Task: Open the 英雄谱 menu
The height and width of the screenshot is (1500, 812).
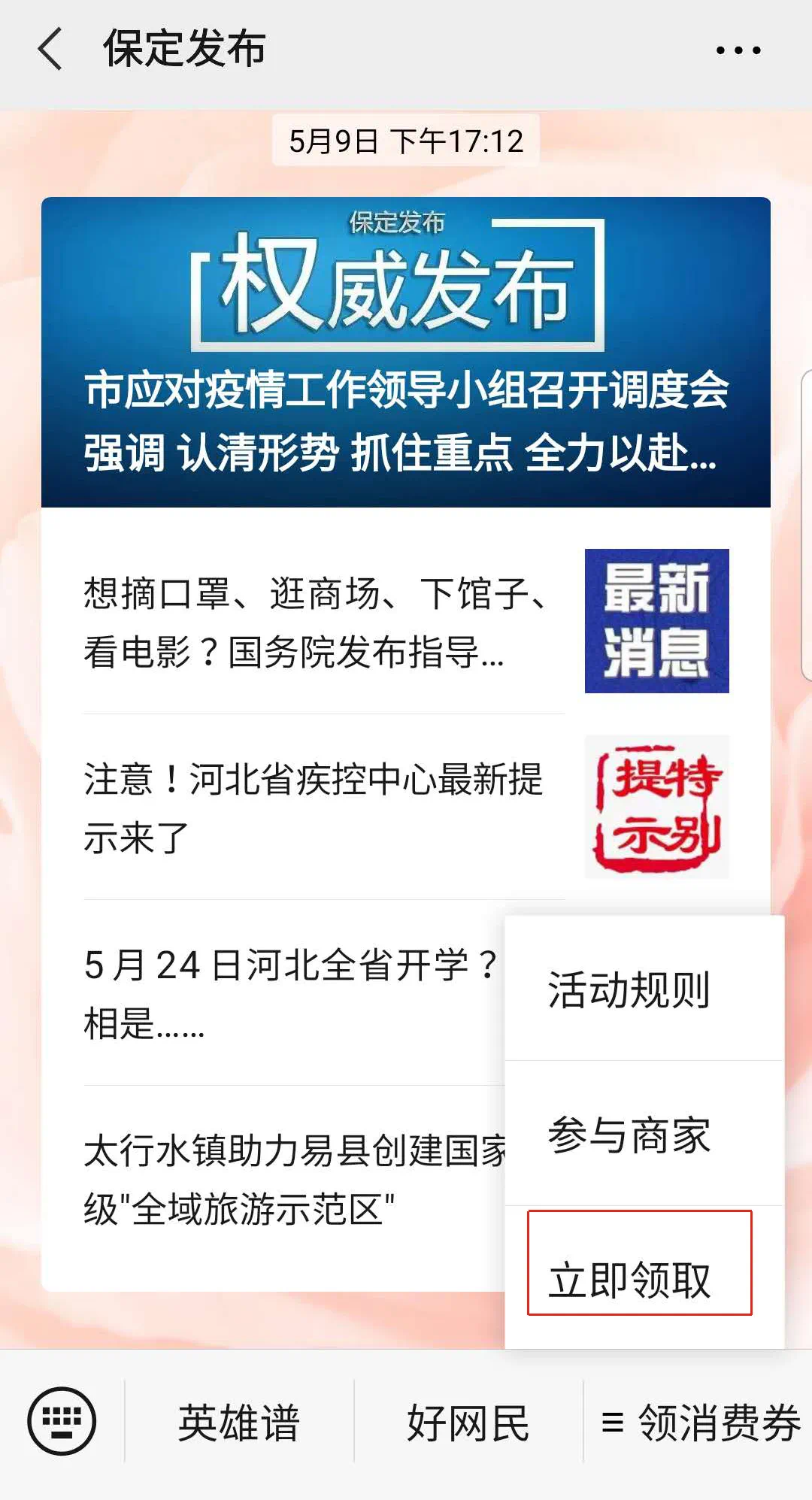Action: click(x=239, y=1423)
